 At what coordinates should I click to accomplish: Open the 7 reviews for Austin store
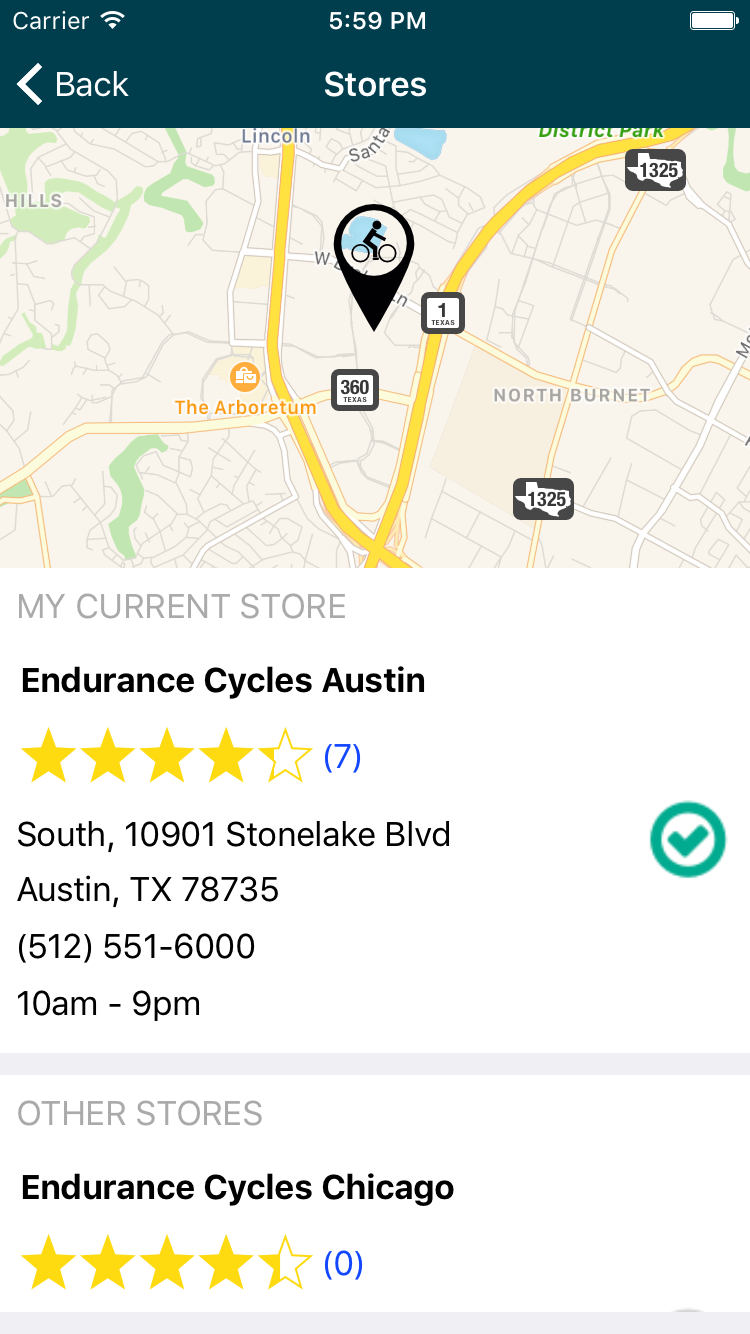click(342, 757)
